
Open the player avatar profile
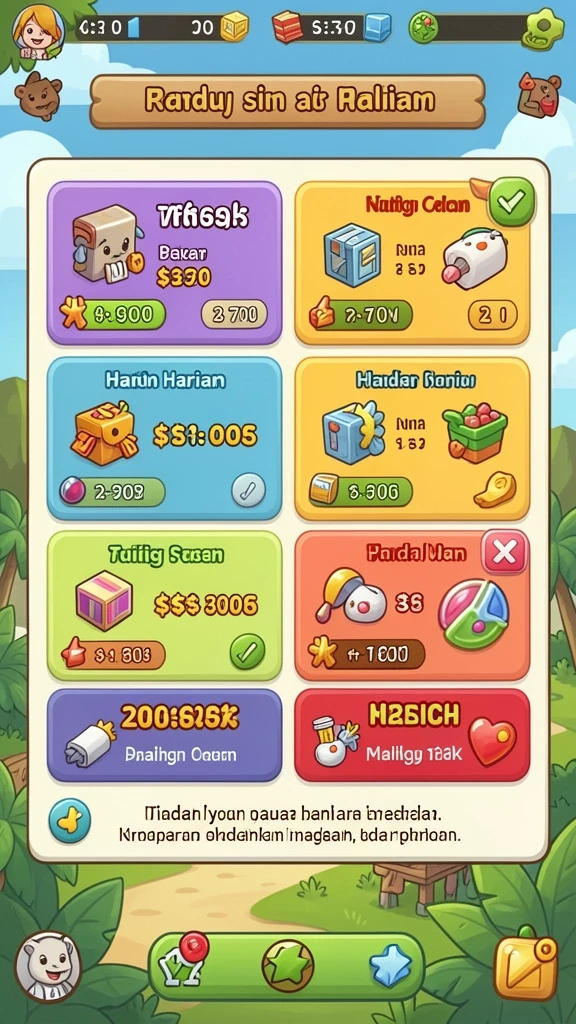pyautogui.click(x=39, y=30)
